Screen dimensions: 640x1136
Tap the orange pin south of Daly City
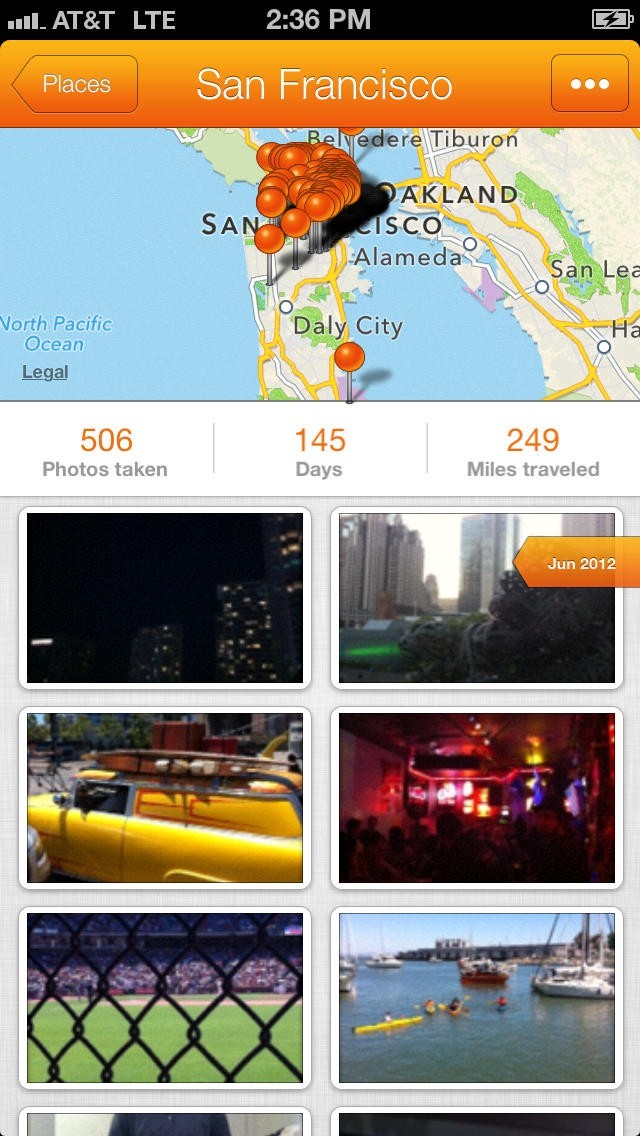pos(349,357)
